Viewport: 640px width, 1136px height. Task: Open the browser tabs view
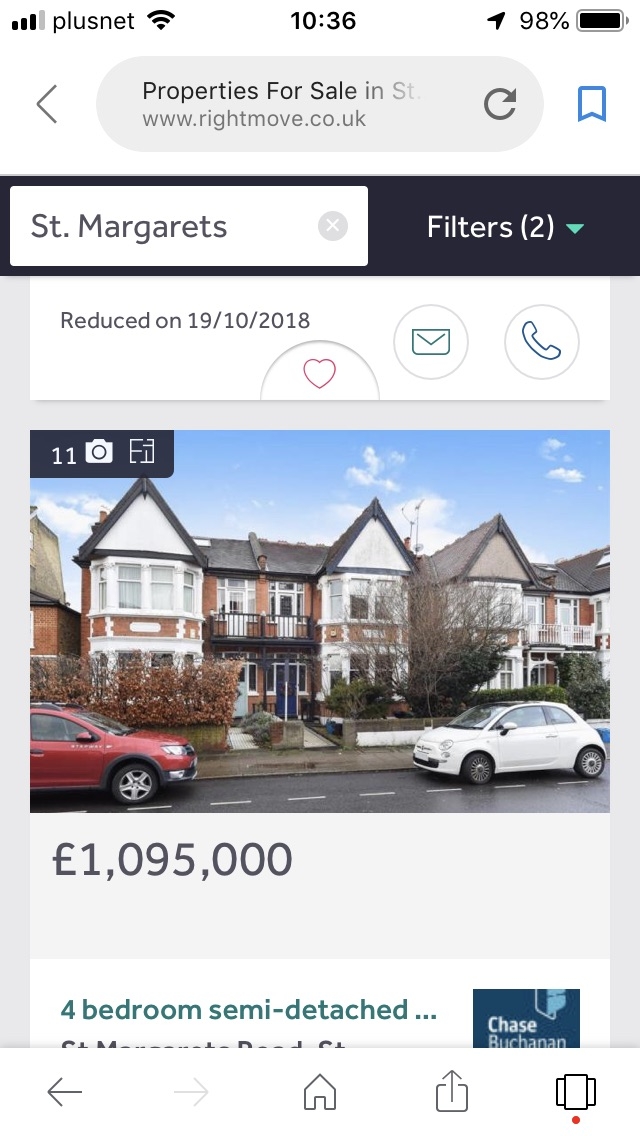coord(576,1091)
